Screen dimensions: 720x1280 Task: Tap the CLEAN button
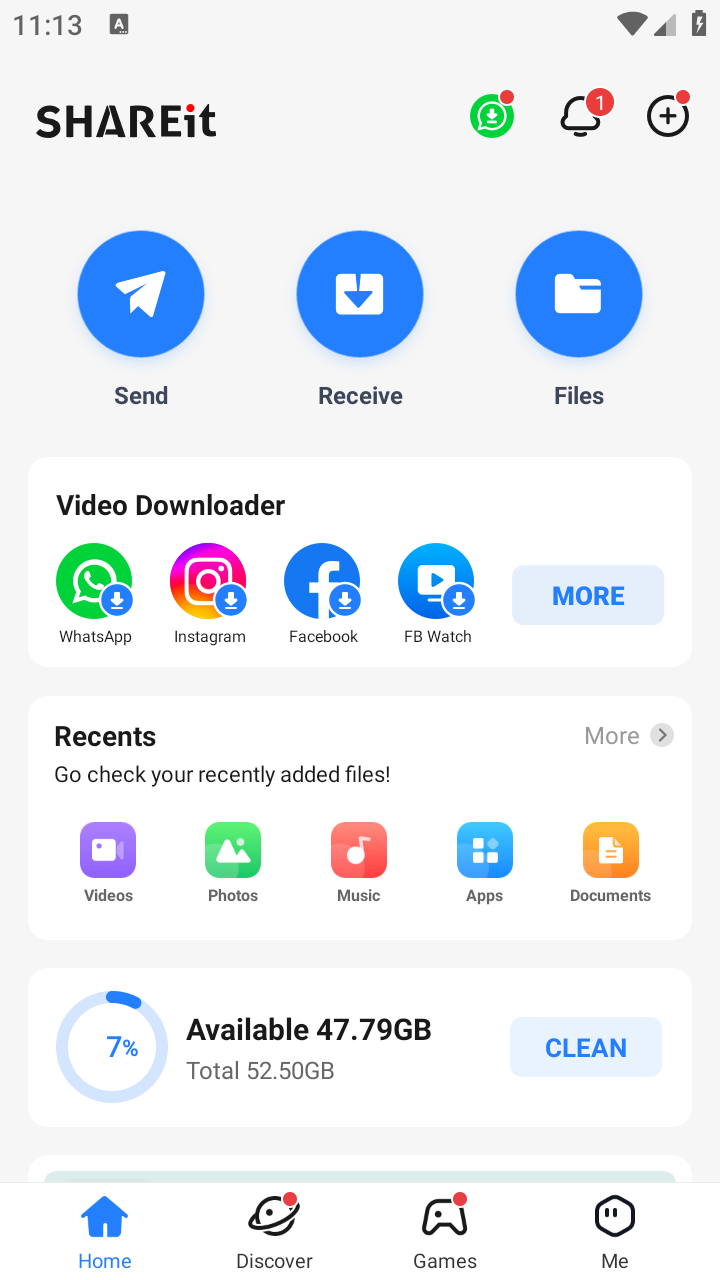(x=585, y=1047)
